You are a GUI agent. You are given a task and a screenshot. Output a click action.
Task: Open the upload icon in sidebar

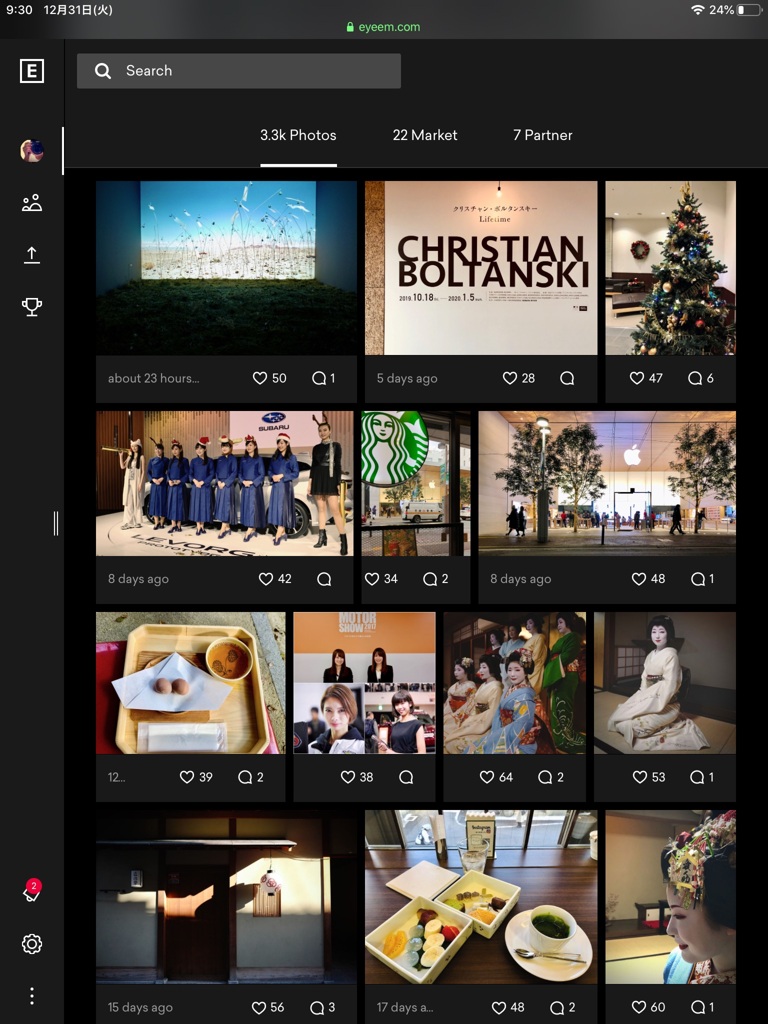tap(32, 255)
